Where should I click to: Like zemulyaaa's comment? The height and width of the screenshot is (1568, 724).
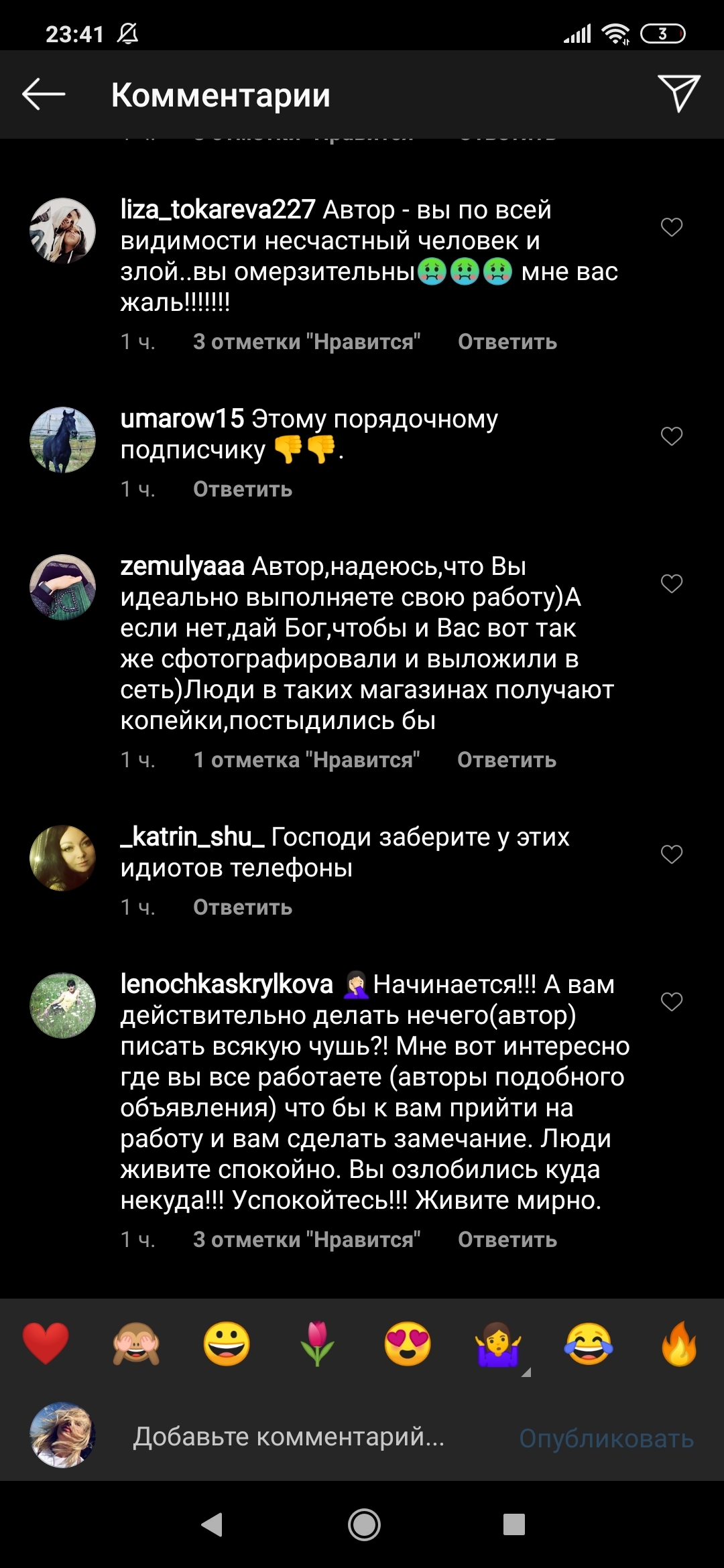671,584
